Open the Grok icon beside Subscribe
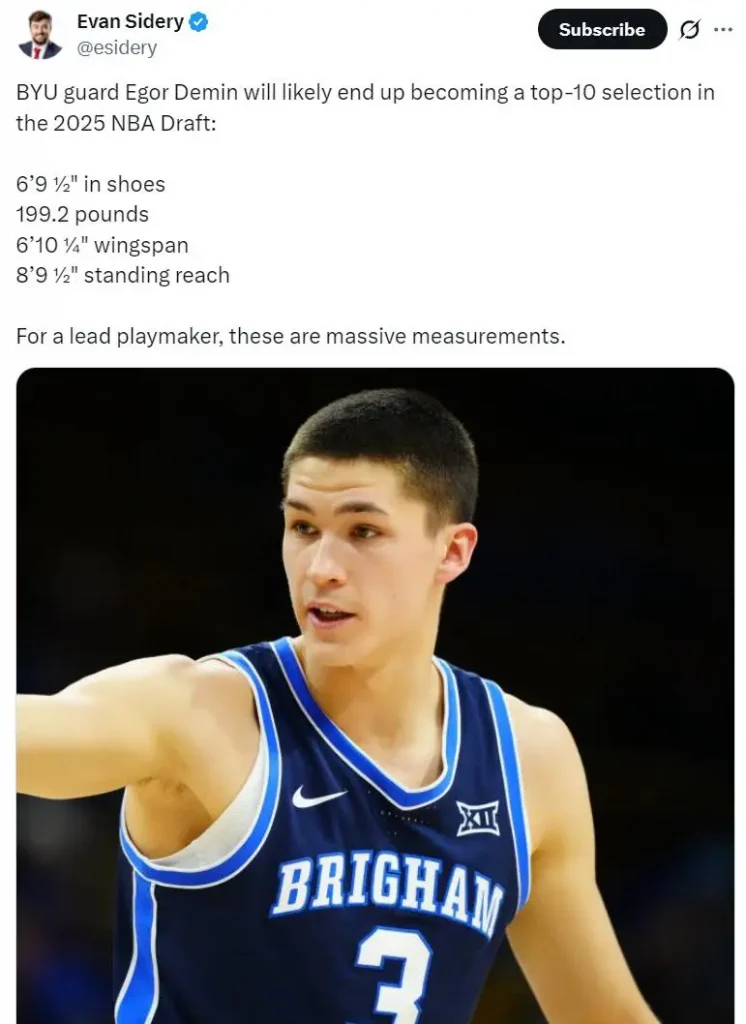The image size is (746, 1024). 689,30
